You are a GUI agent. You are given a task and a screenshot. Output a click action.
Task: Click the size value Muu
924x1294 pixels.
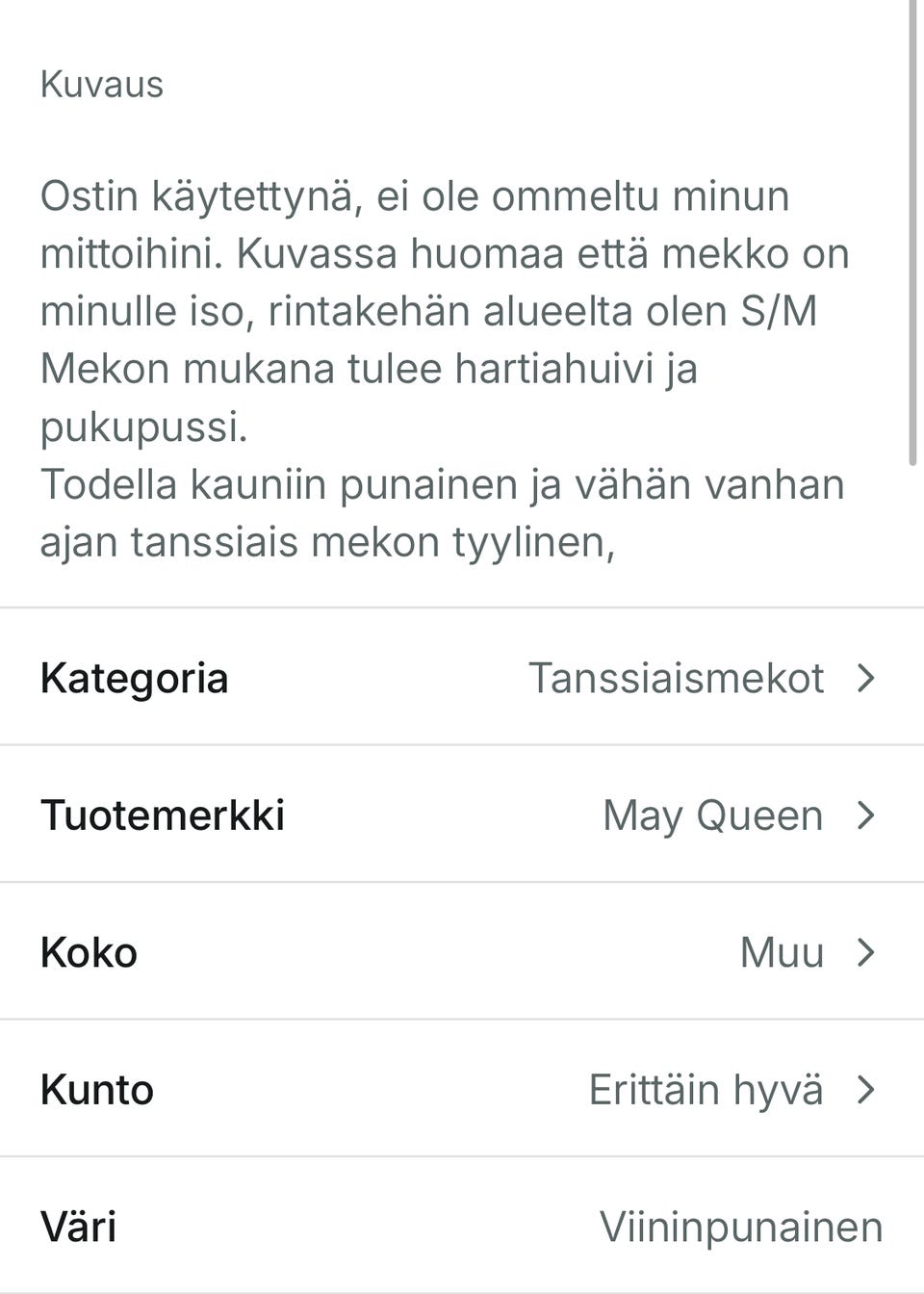780,953
